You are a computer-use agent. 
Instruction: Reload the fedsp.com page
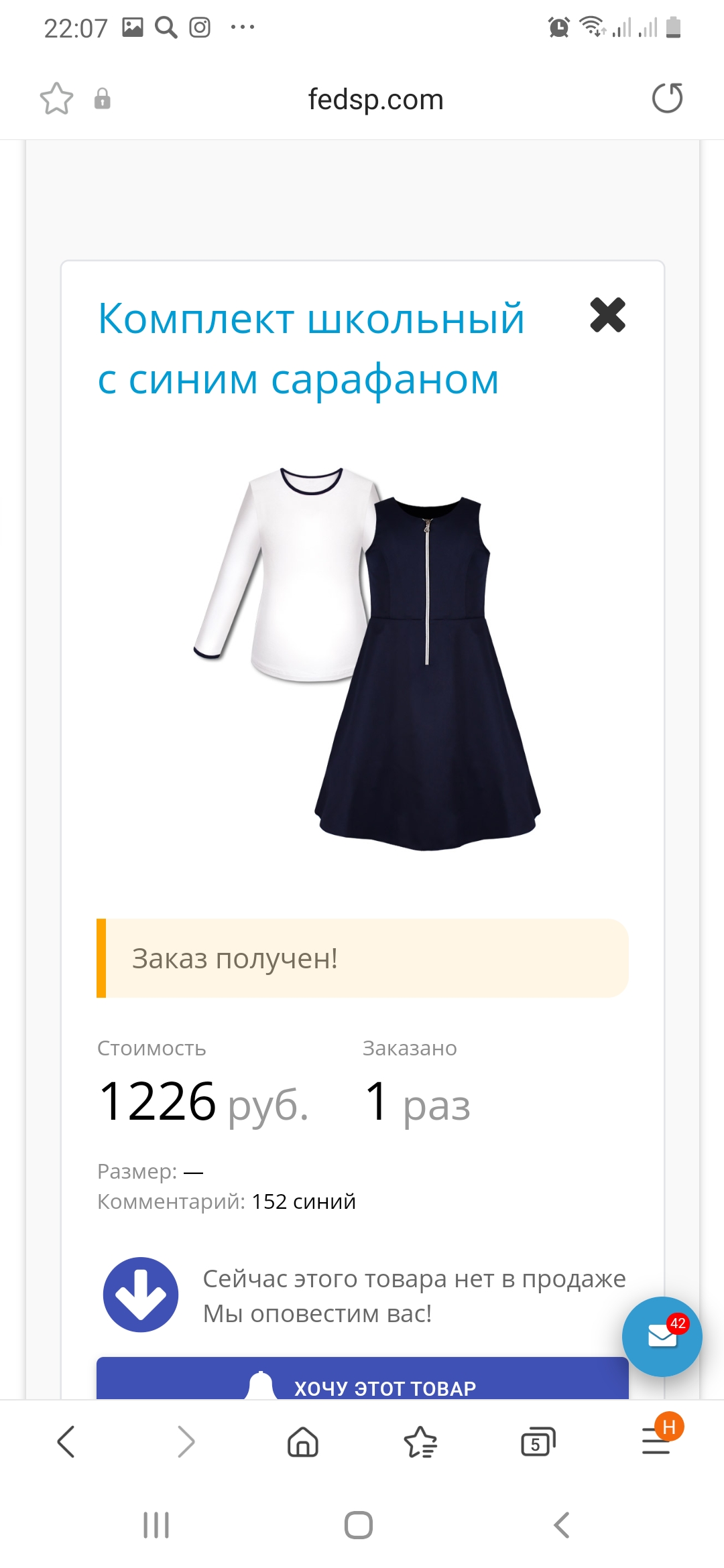click(667, 99)
